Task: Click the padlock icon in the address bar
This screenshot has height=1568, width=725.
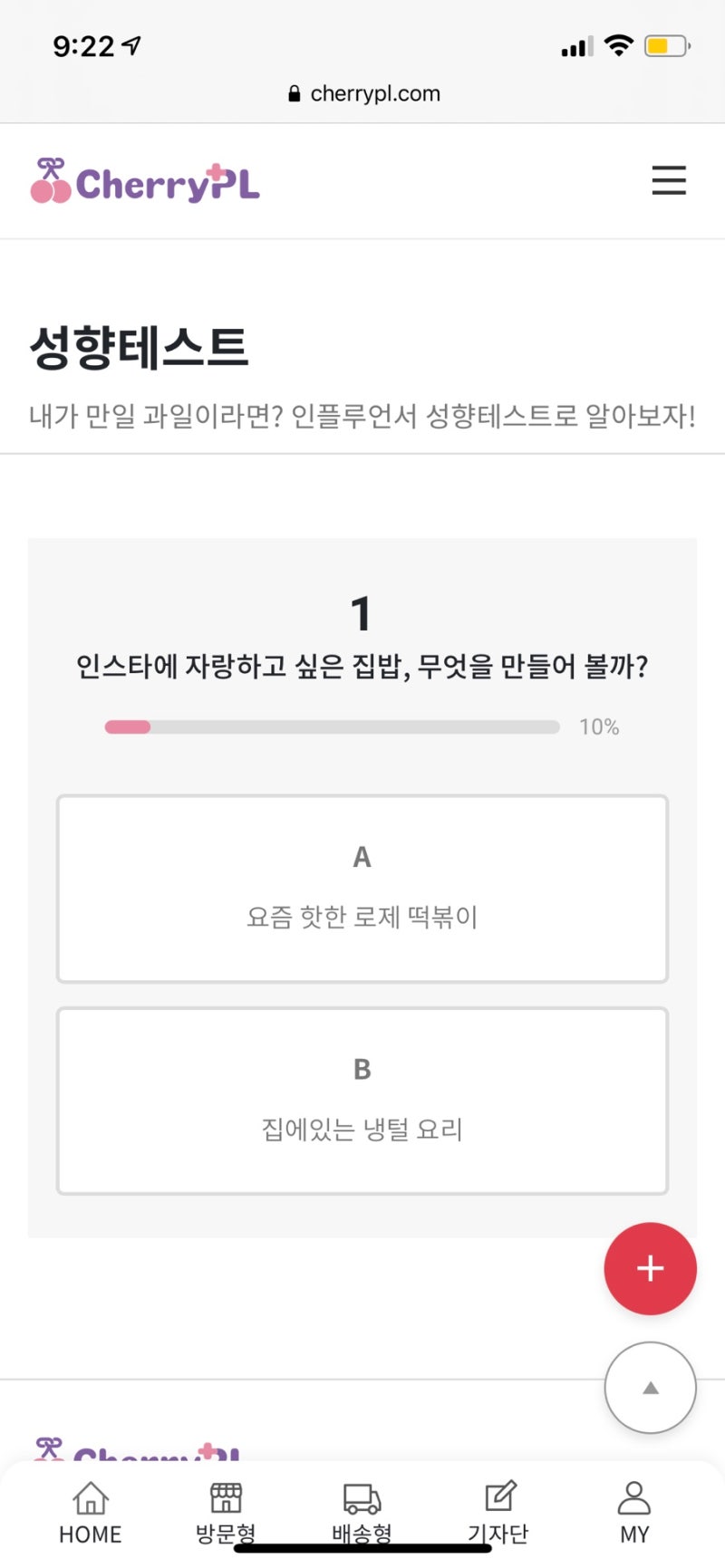Action: [x=293, y=93]
